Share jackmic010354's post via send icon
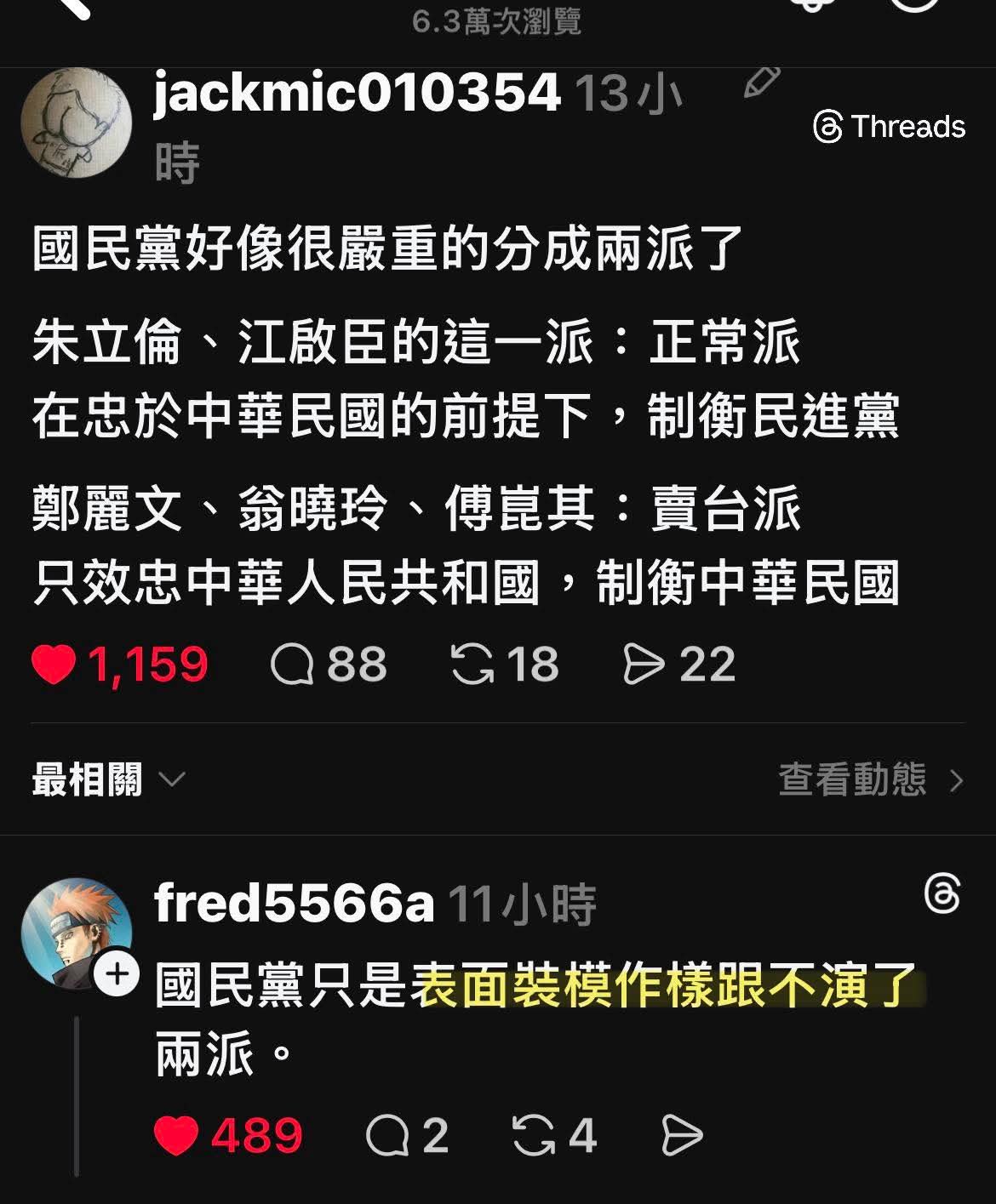This screenshot has width=996, height=1204. 644,665
